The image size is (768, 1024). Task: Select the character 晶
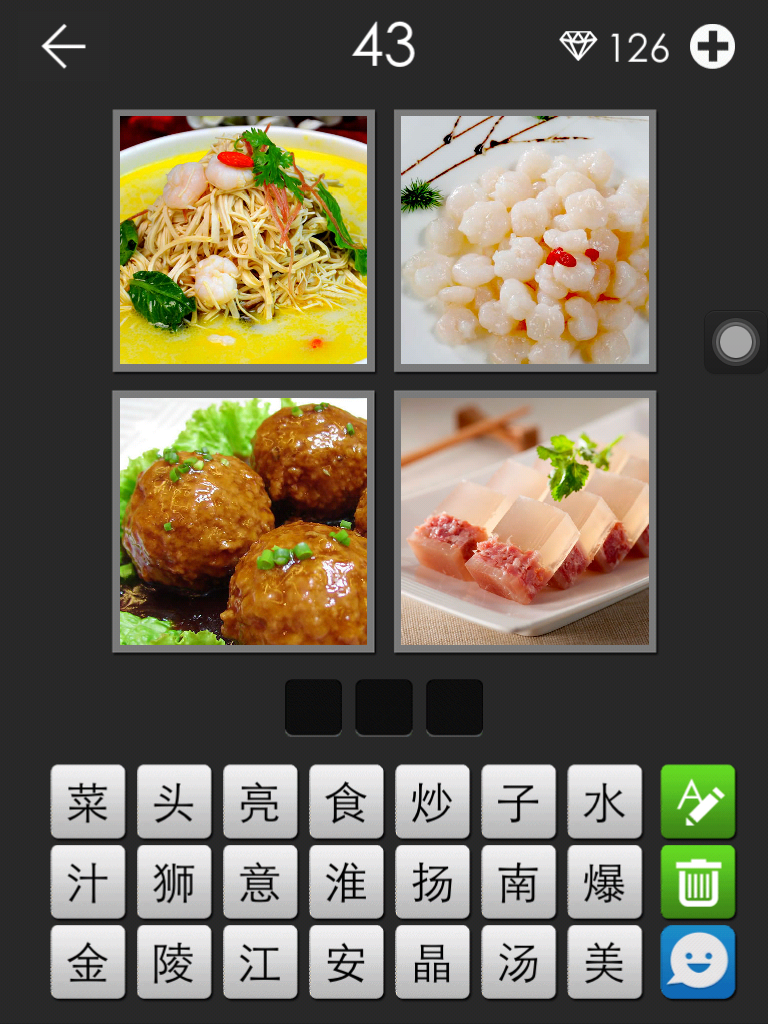pyautogui.click(x=432, y=962)
